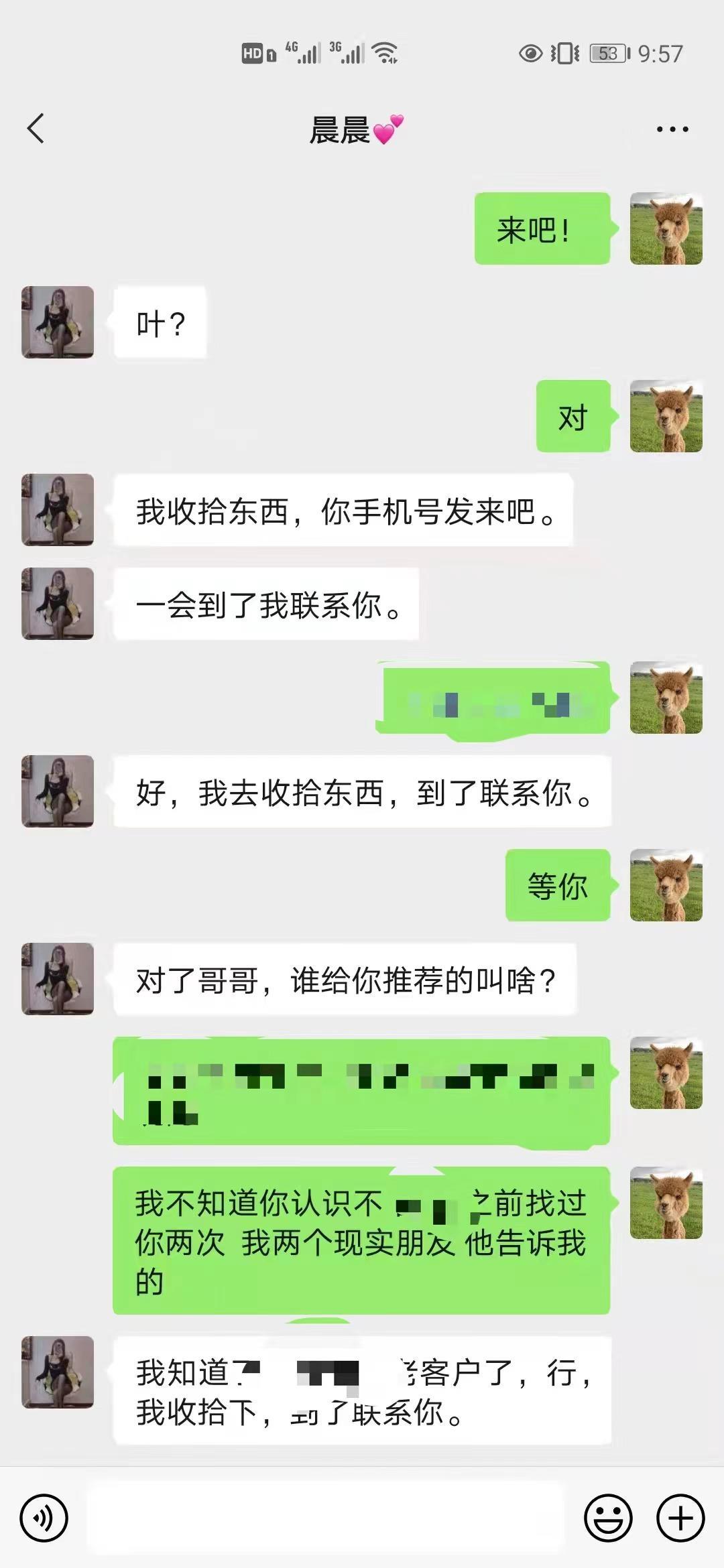Image resolution: width=724 pixels, height=1568 pixels.
Task: Open the emoji sticker panel
Action: [608, 1518]
